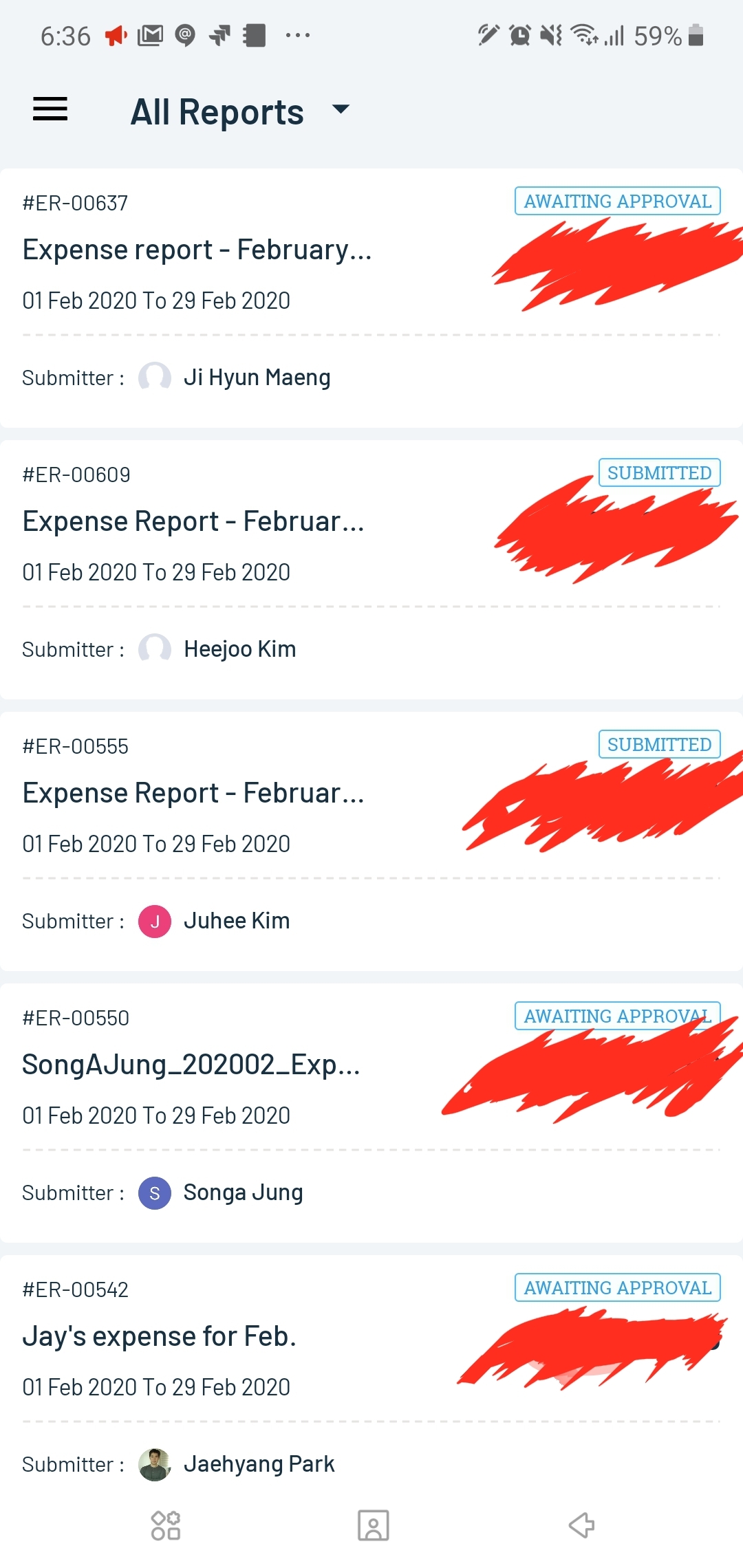Open Jay's expense for Feb. report

[x=160, y=1337]
